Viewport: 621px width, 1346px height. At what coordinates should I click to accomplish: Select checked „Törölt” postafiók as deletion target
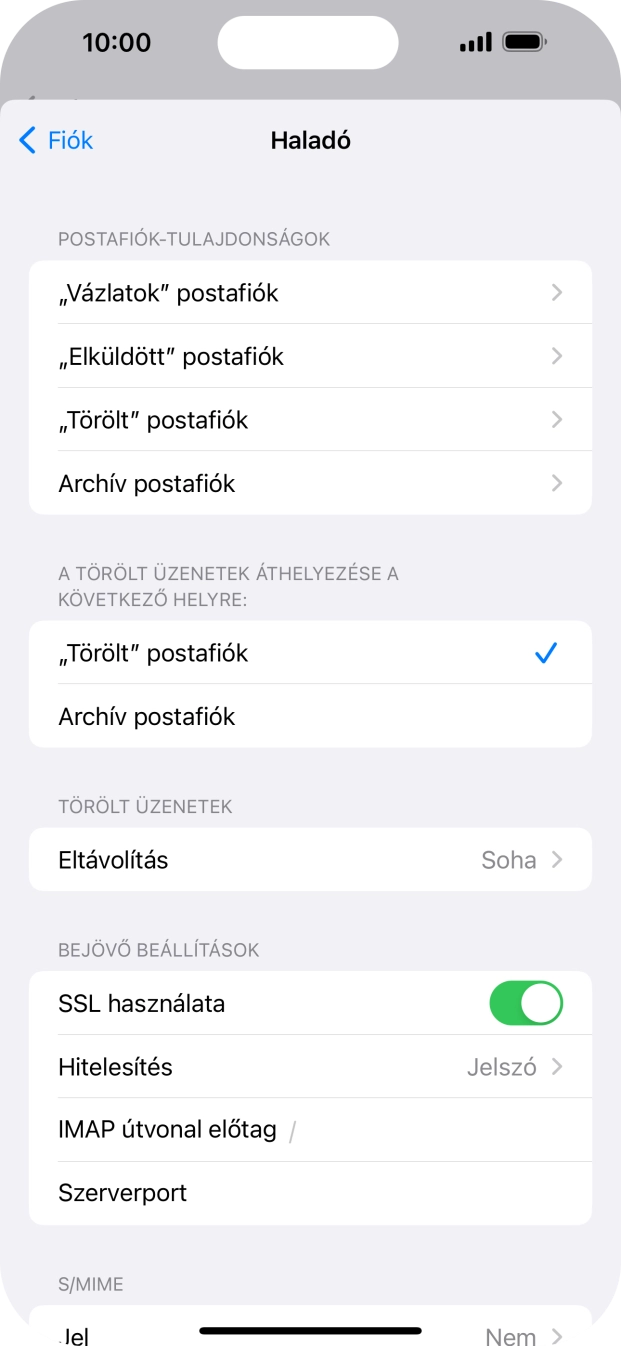(x=310, y=653)
